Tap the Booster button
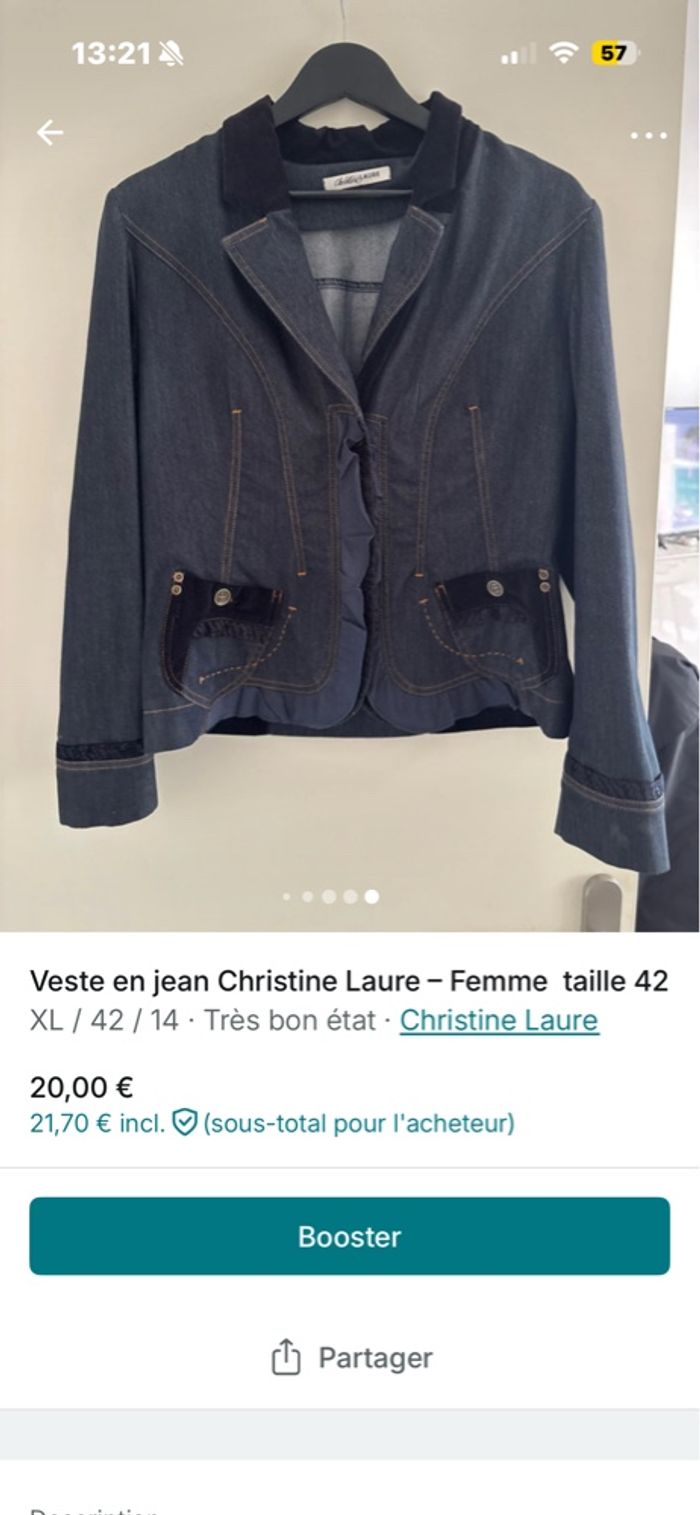Viewport: 700px width, 1515px height. (x=349, y=1236)
